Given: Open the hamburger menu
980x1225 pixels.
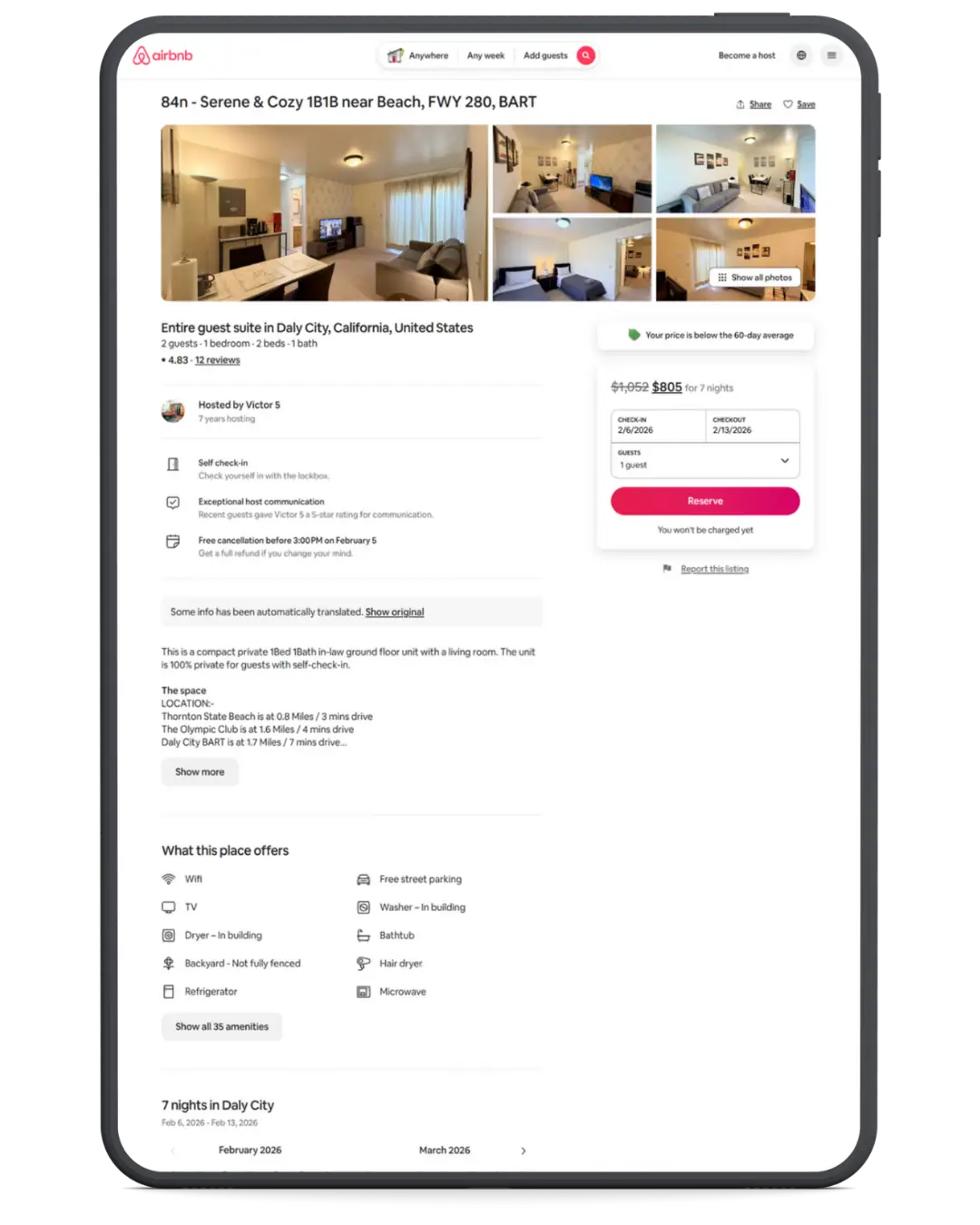Looking at the screenshot, I should (831, 55).
